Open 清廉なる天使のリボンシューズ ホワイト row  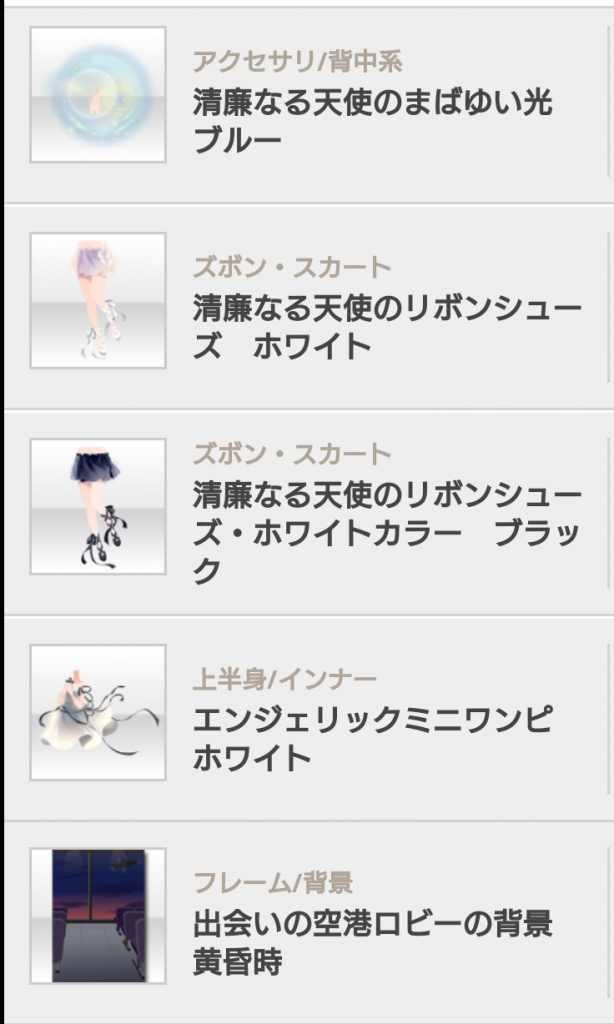309,307
